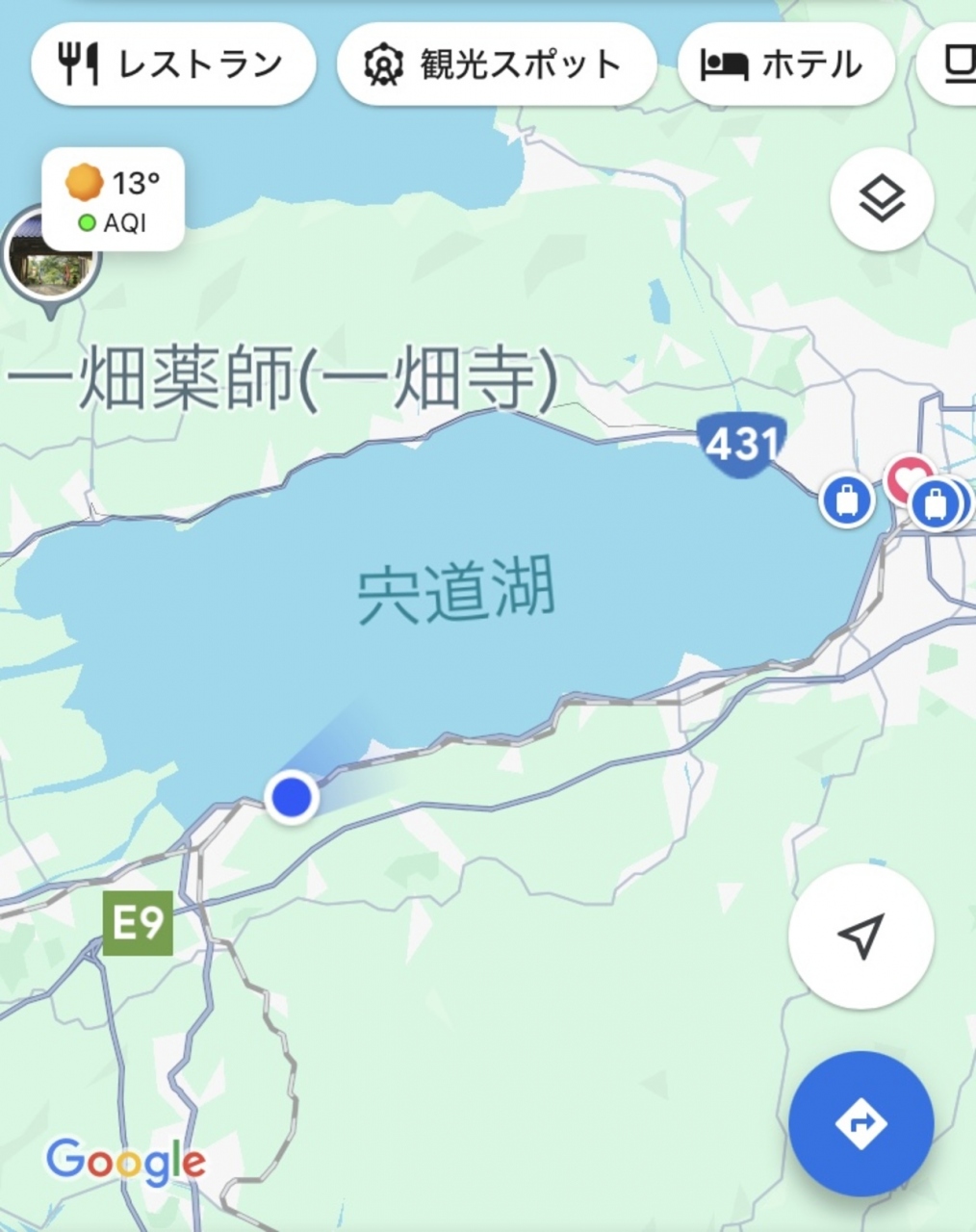
Task: Tap the pink heart saved-place marker
Action: [x=909, y=475]
